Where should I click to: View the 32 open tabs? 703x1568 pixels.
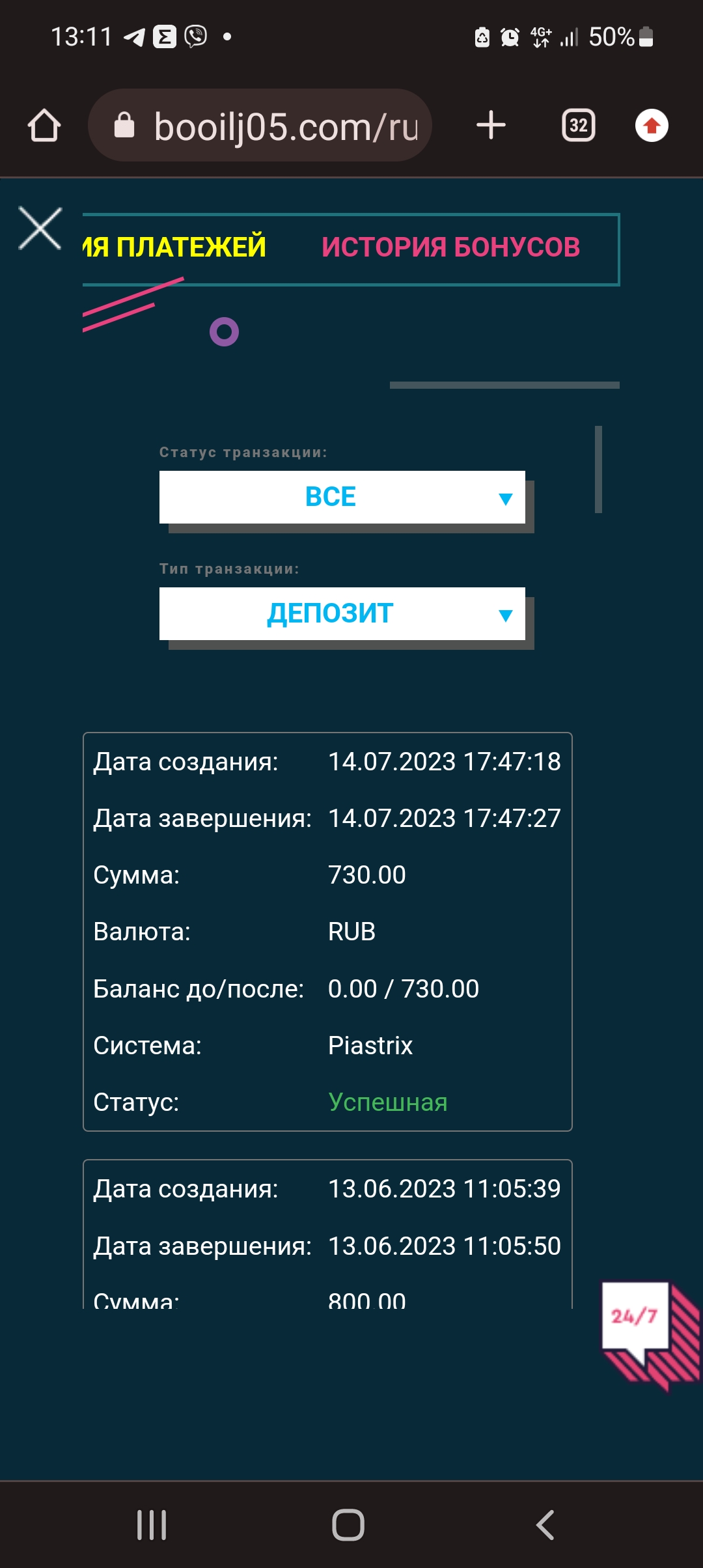(579, 125)
